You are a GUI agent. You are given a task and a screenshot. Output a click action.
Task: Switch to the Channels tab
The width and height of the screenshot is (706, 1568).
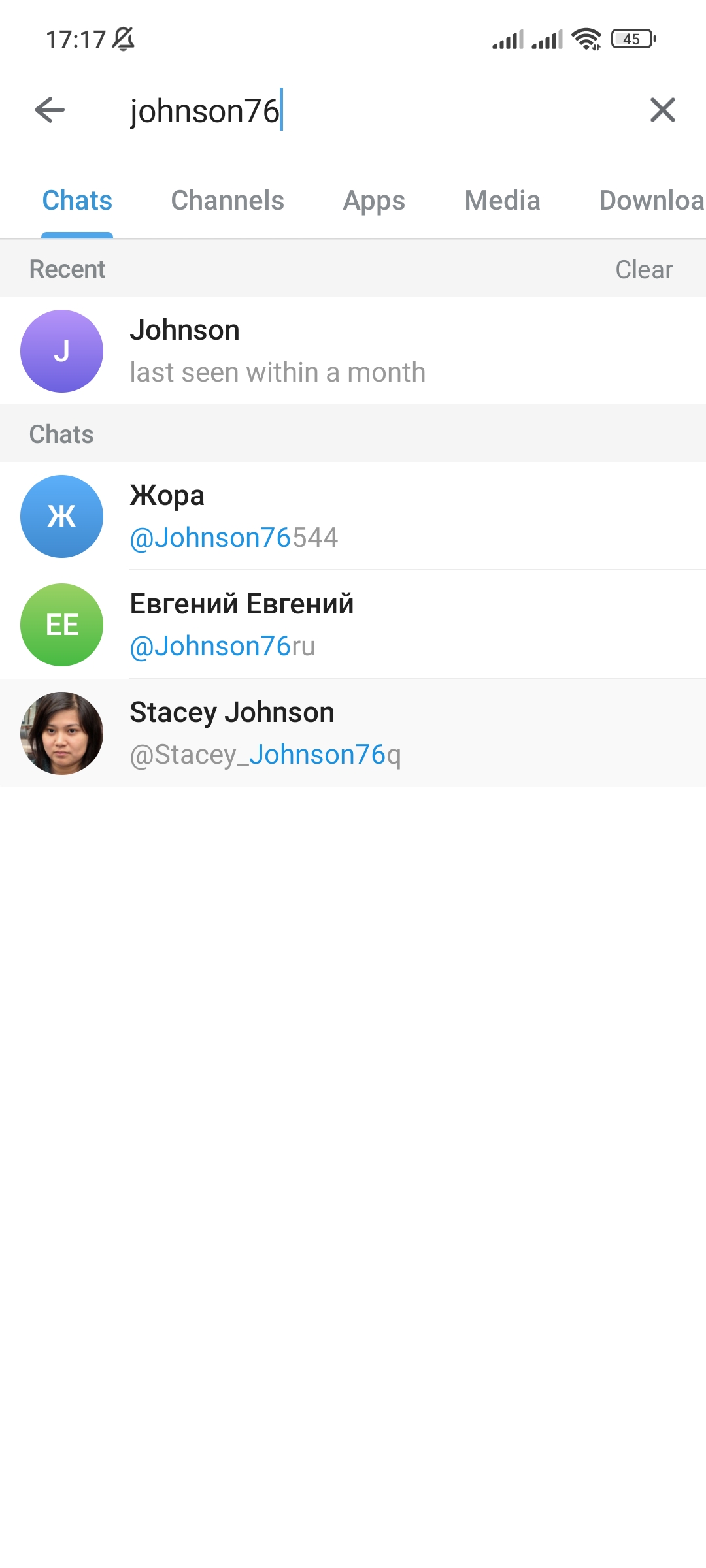click(227, 201)
